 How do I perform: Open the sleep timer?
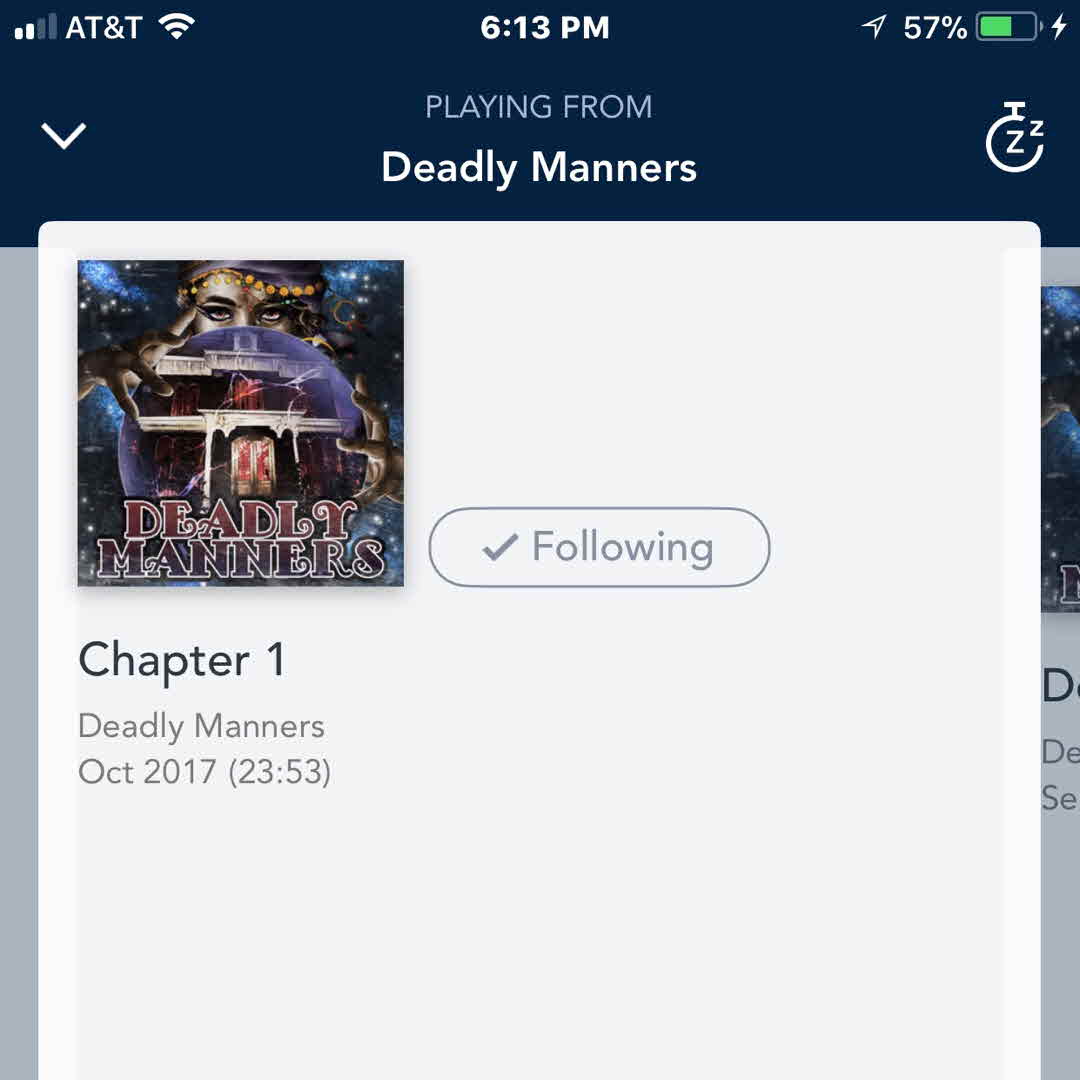pyautogui.click(x=1014, y=138)
